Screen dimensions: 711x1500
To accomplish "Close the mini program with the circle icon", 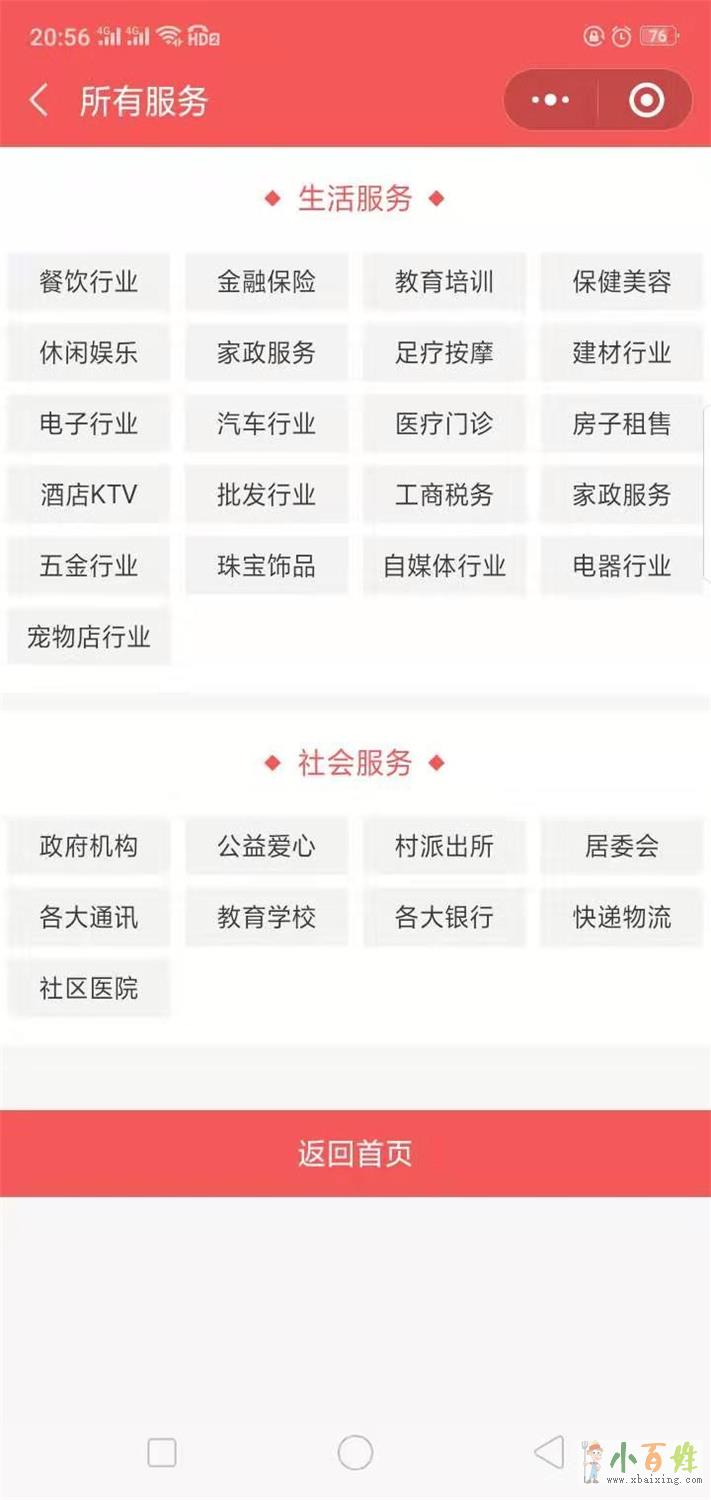I will [646, 100].
